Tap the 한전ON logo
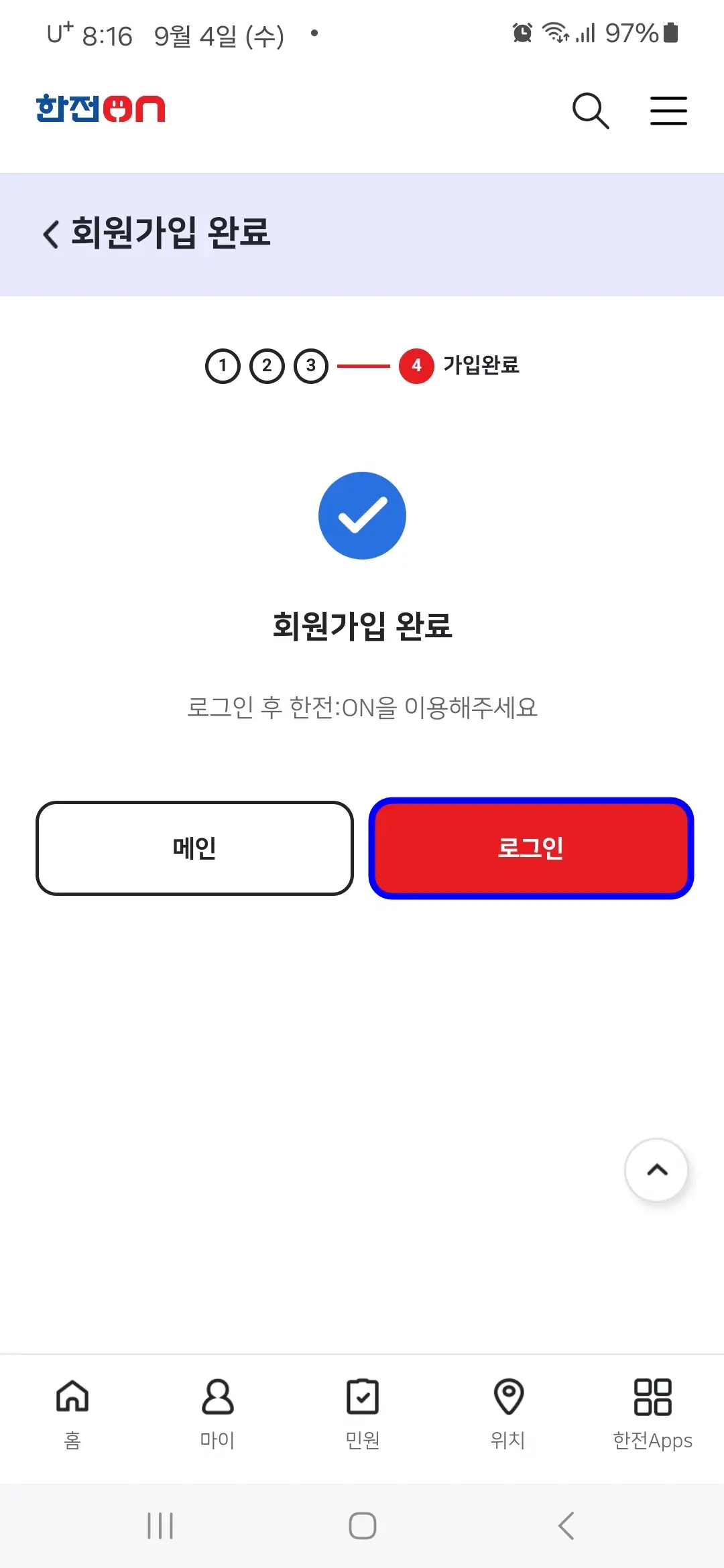The height and width of the screenshot is (1568, 724). click(x=102, y=109)
